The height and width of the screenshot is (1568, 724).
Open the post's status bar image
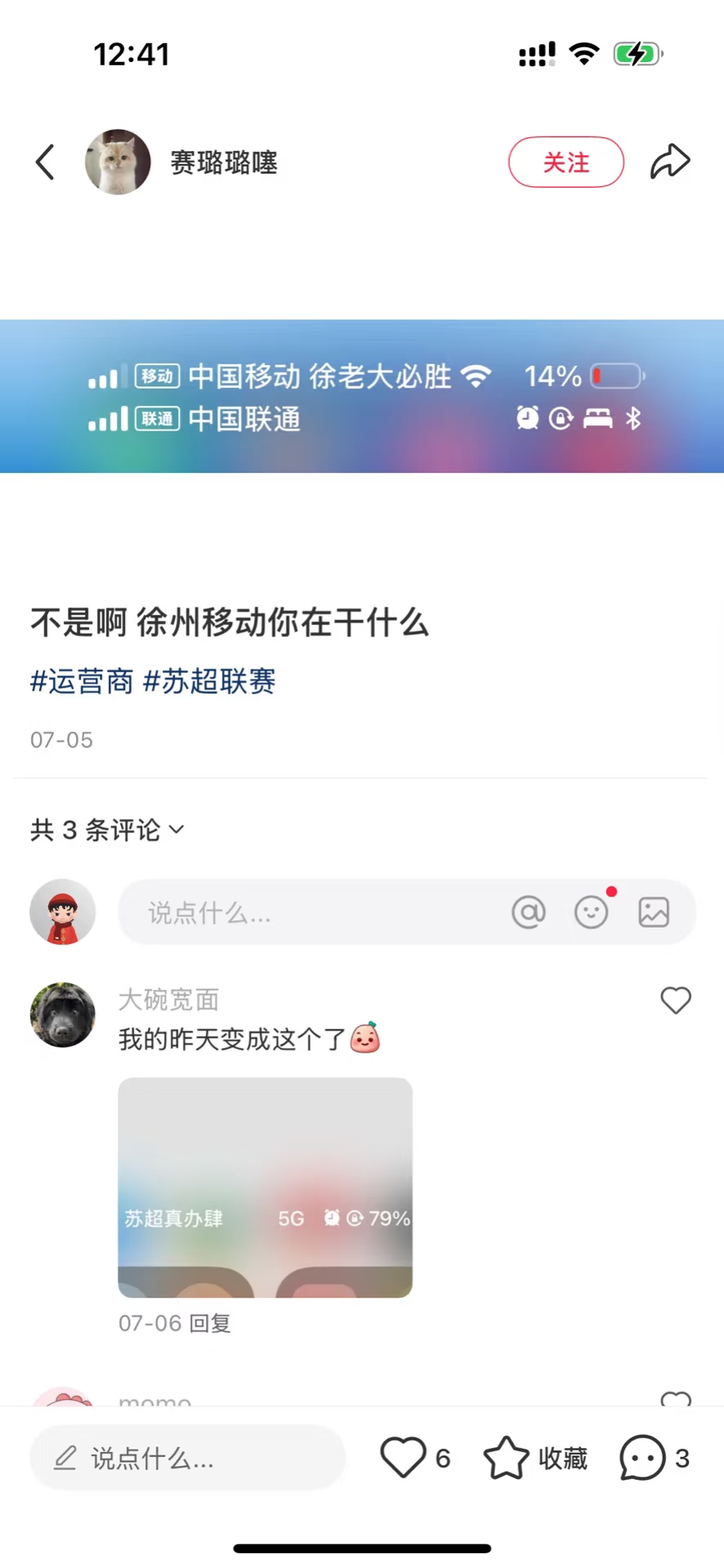coord(362,396)
